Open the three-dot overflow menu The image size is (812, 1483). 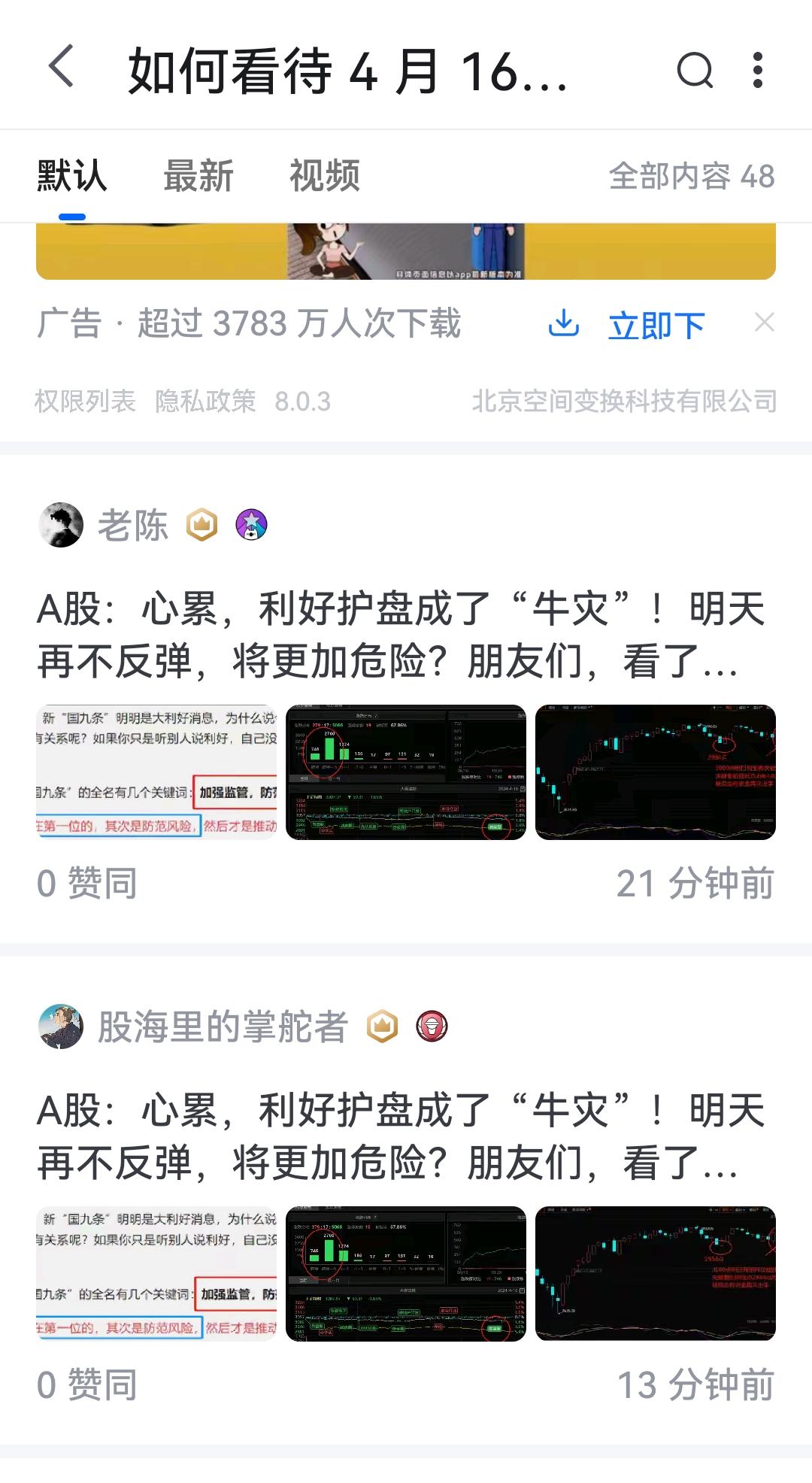pos(758,71)
